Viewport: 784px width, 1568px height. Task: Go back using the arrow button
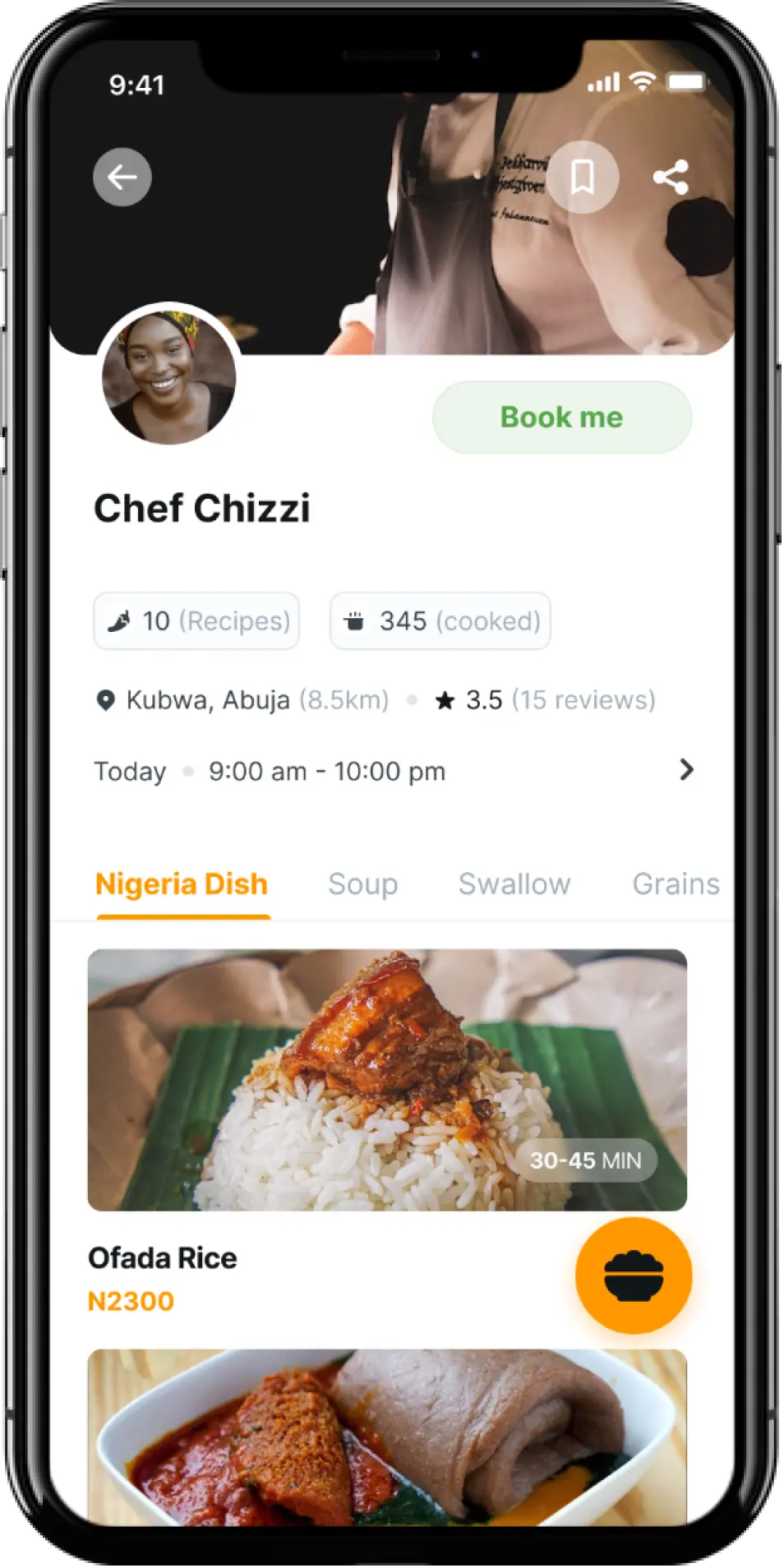pyautogui.click(x=122, y=177)
